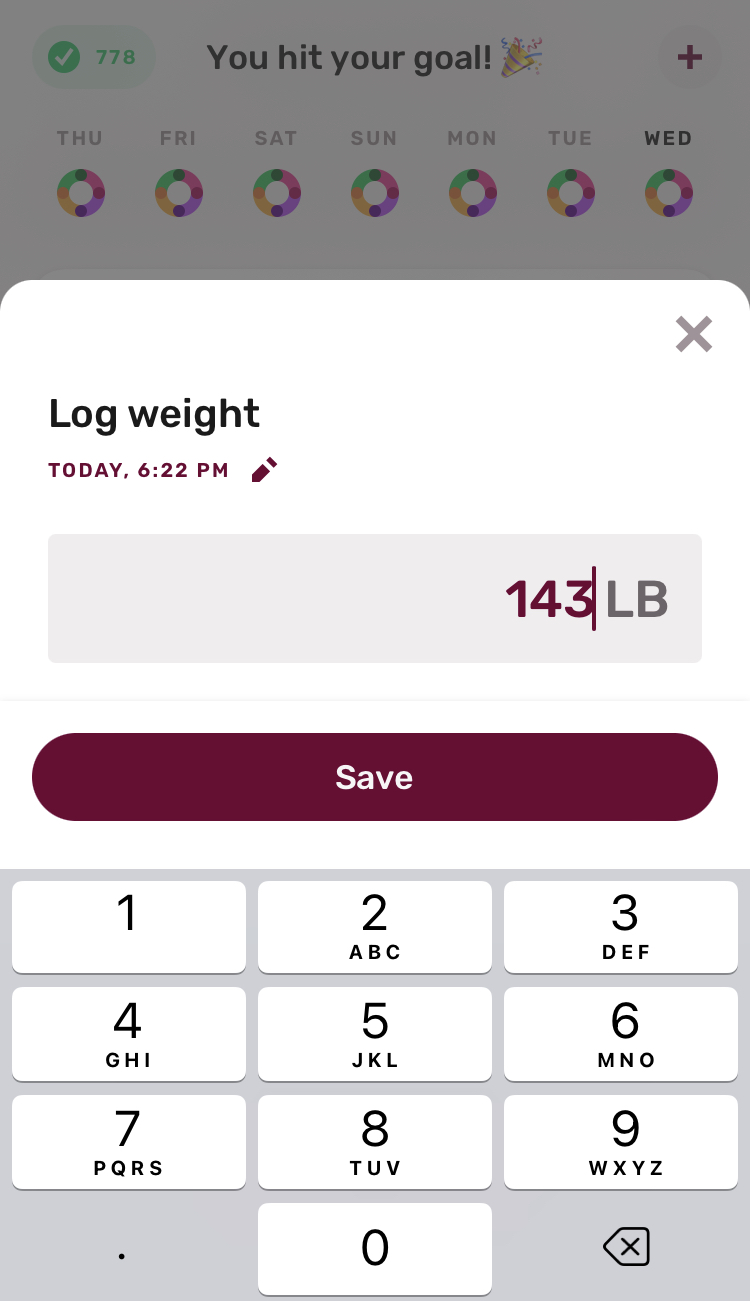Select Sunday's progress ring
The height and width of the screenshot is (1301, 750).
[x=374, y=192]
